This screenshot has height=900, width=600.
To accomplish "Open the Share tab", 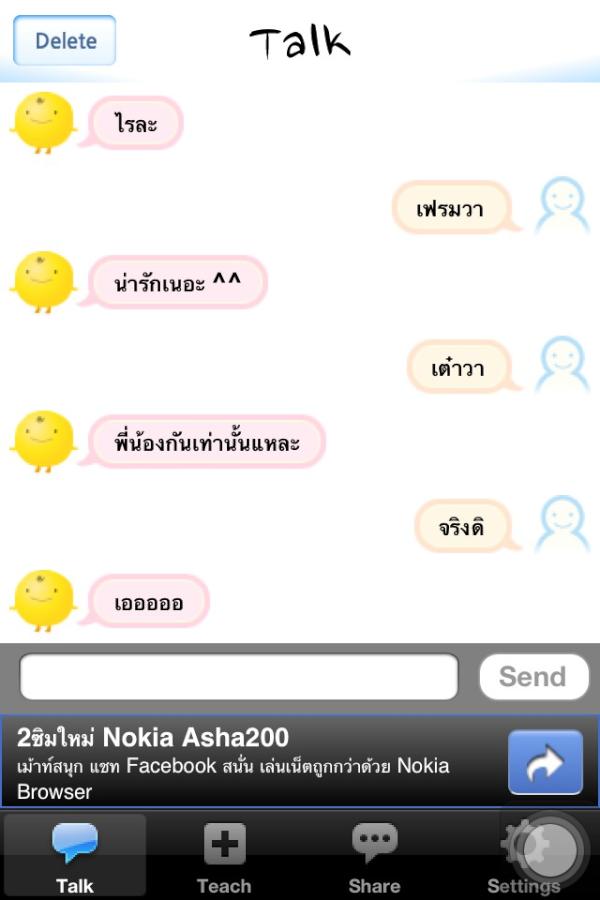I will 374,856.
